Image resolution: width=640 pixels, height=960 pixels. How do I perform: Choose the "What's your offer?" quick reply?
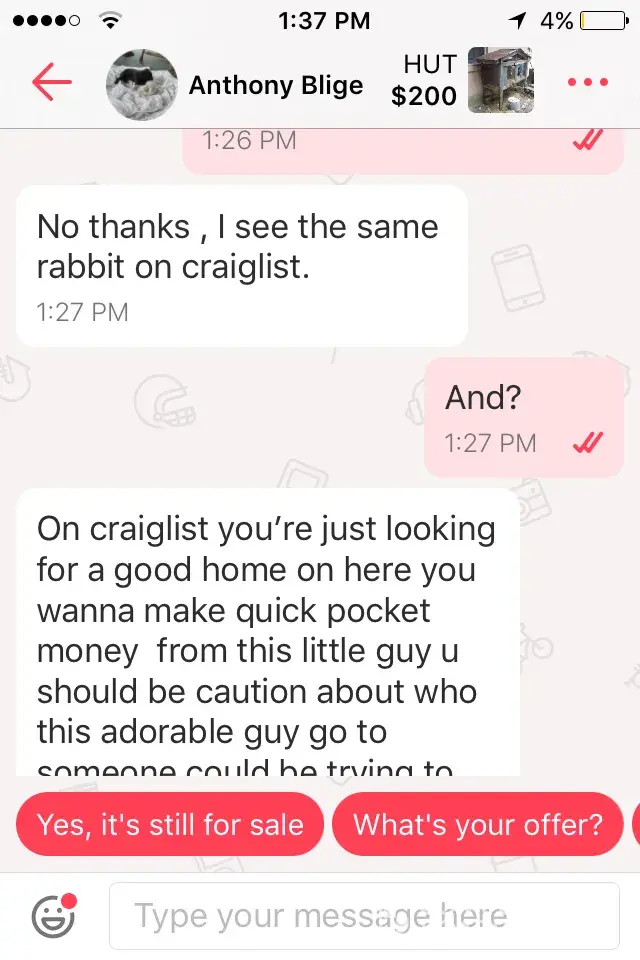[478, 825]
